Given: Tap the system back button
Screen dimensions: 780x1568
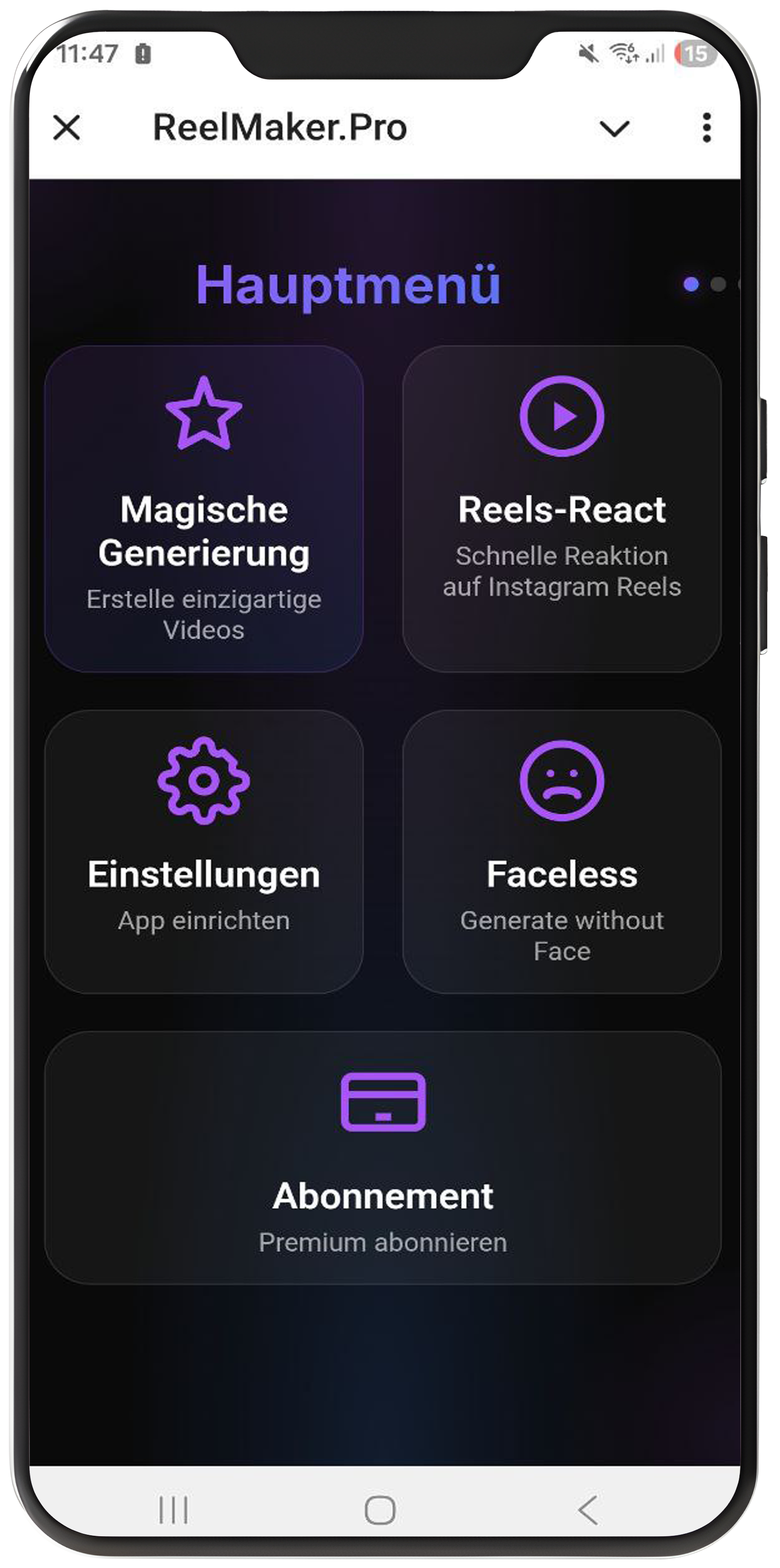Looking at the screenshot, I should (x=588, y=1510).
